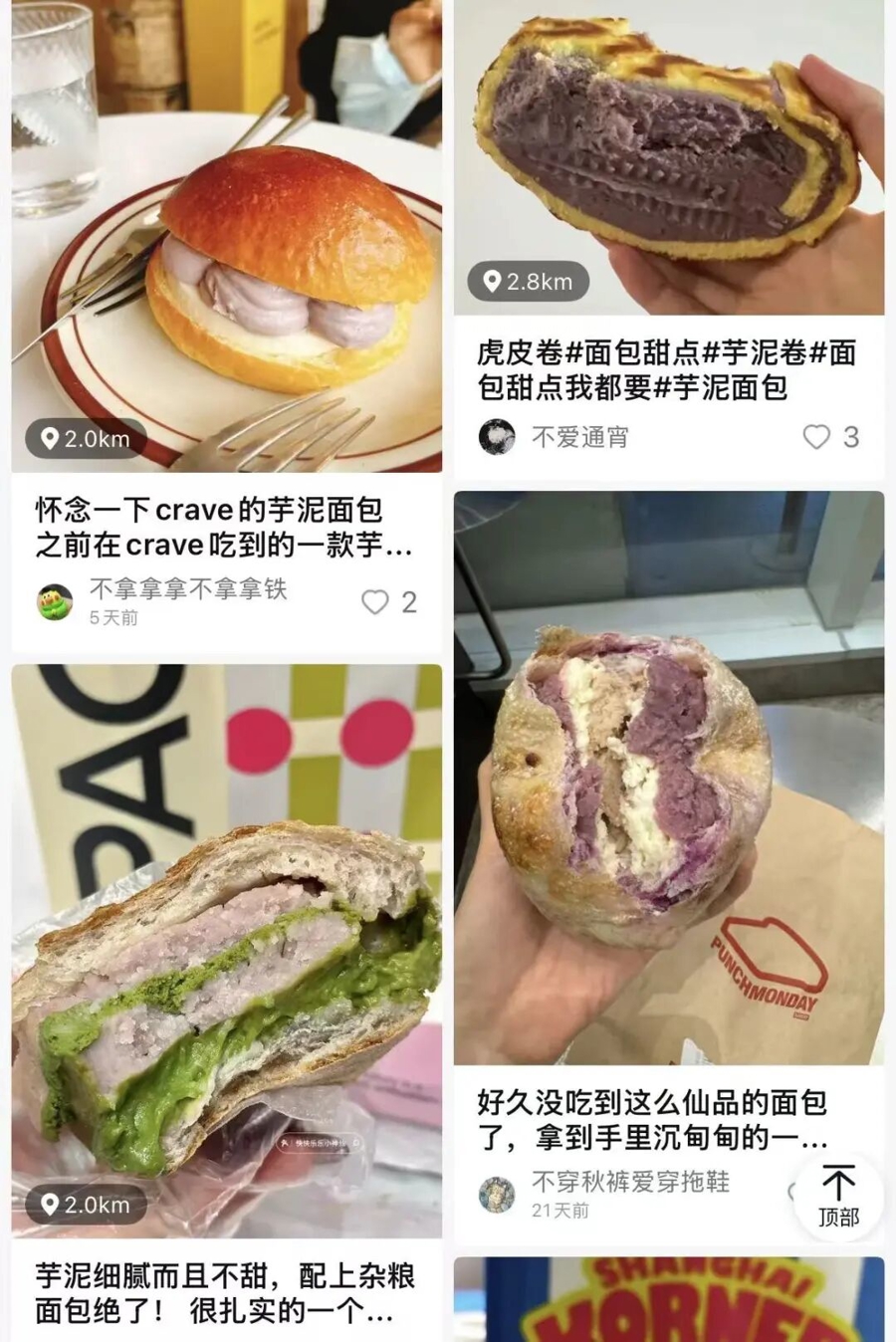Like the post by 不爱通宵

coord(816,437)
